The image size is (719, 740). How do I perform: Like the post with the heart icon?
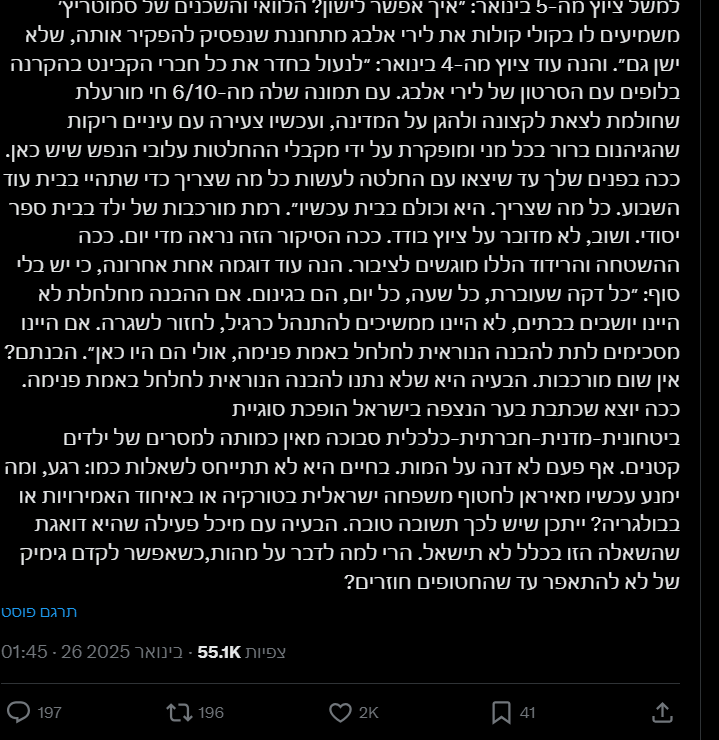click(x=340, y=712)
